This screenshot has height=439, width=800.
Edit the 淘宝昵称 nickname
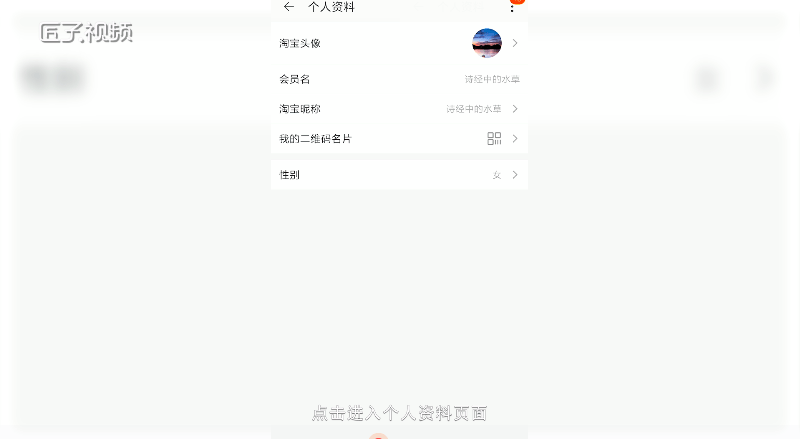point(399,108)
